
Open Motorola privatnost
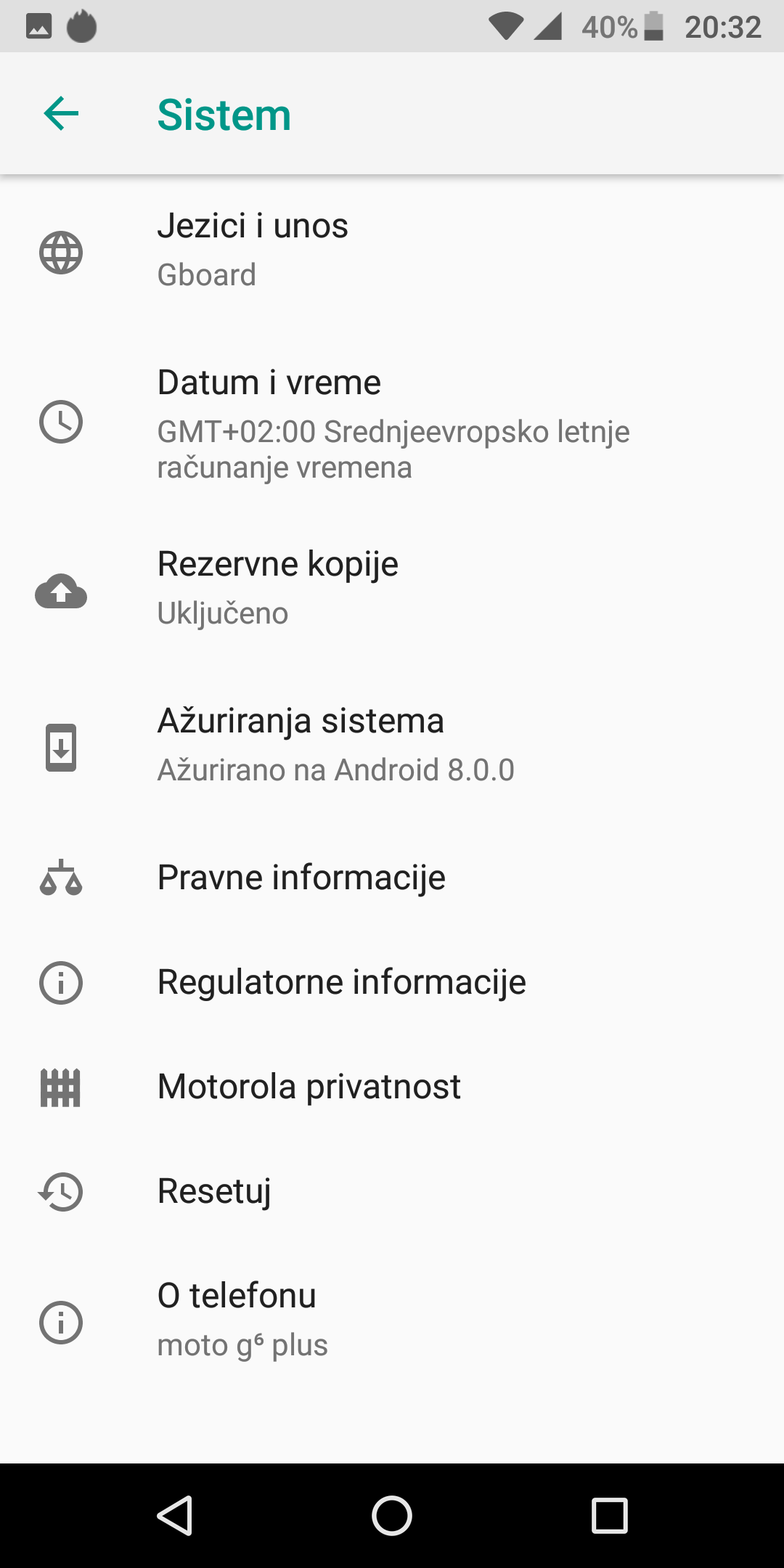[x=392, y=1087]
